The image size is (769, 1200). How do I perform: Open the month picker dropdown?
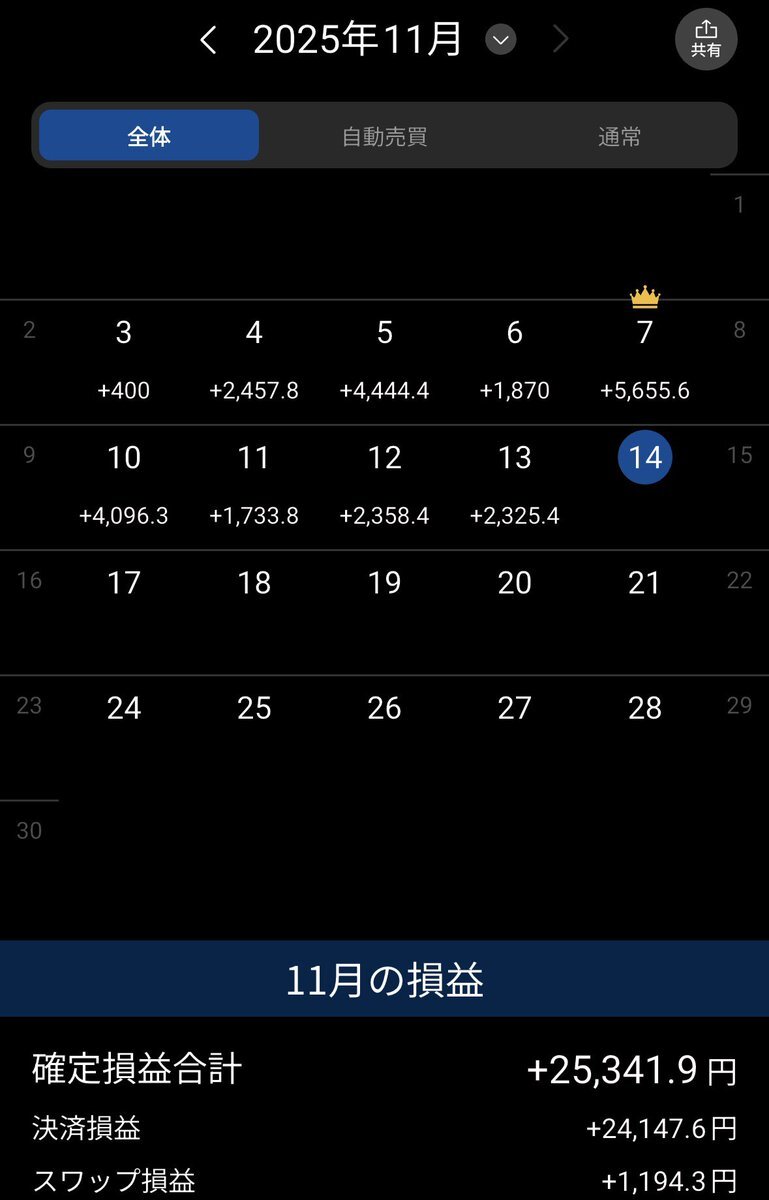coord(500,41)
